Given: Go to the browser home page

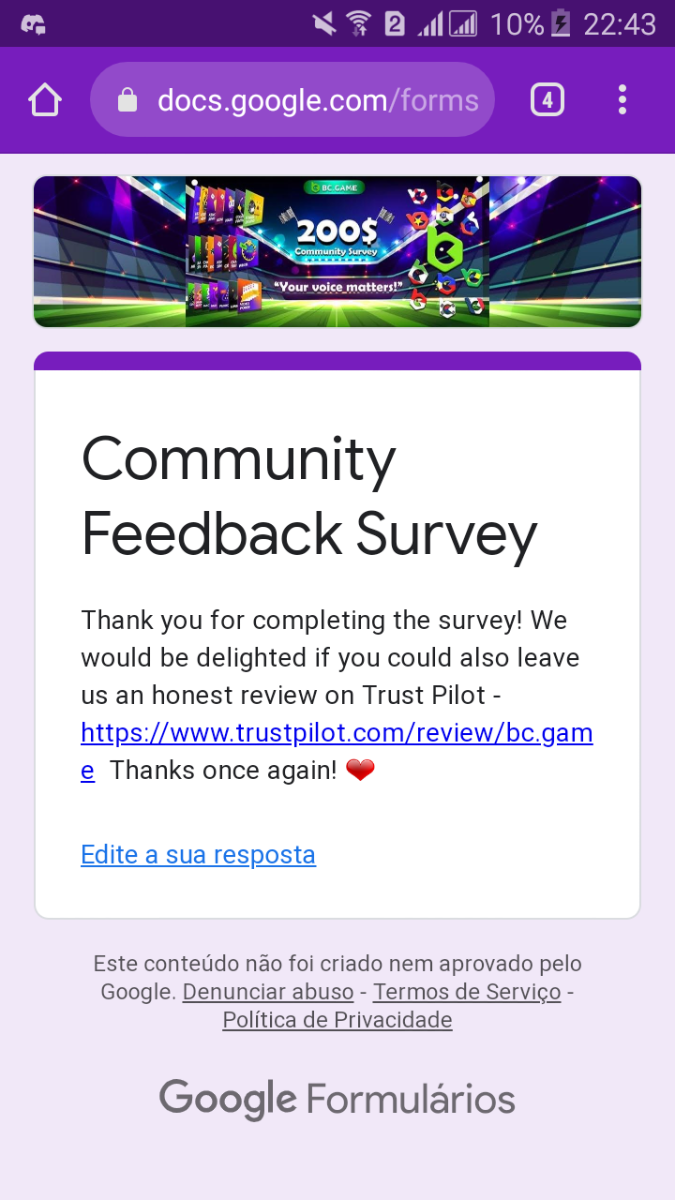Looking at the screenshot, I should click(45, 100).
